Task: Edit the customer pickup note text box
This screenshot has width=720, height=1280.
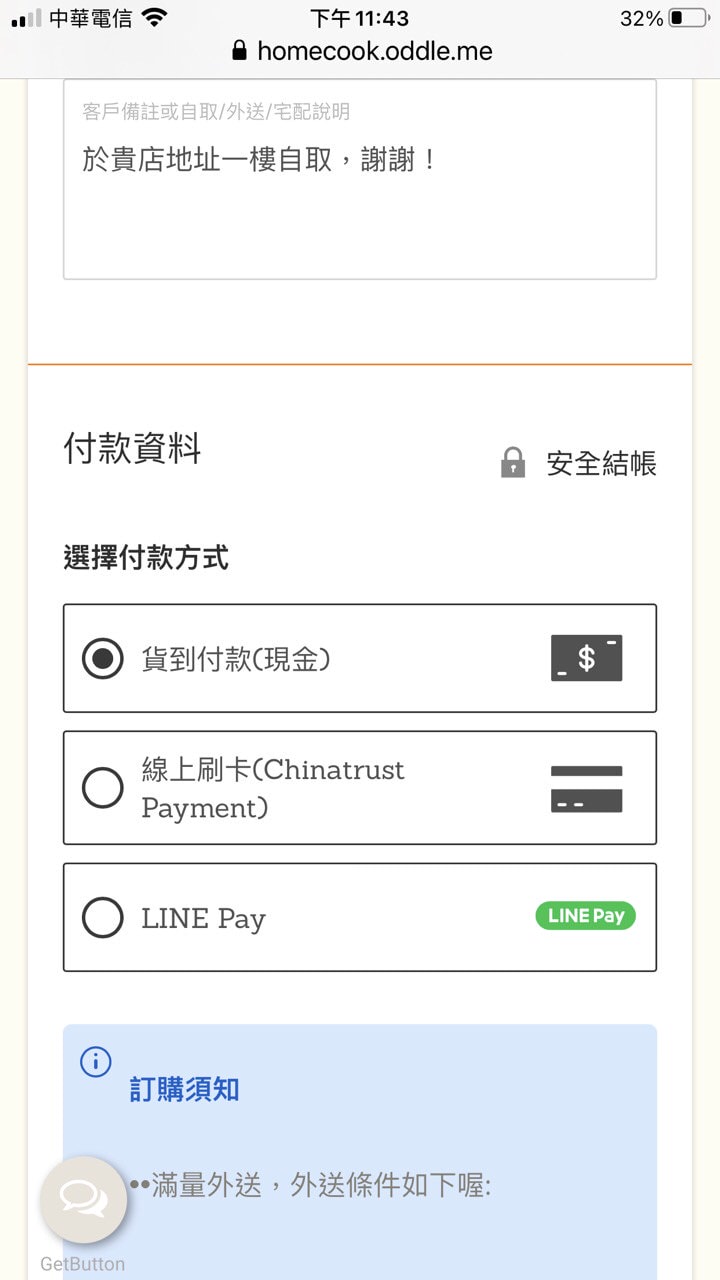Action: [360, 180]
